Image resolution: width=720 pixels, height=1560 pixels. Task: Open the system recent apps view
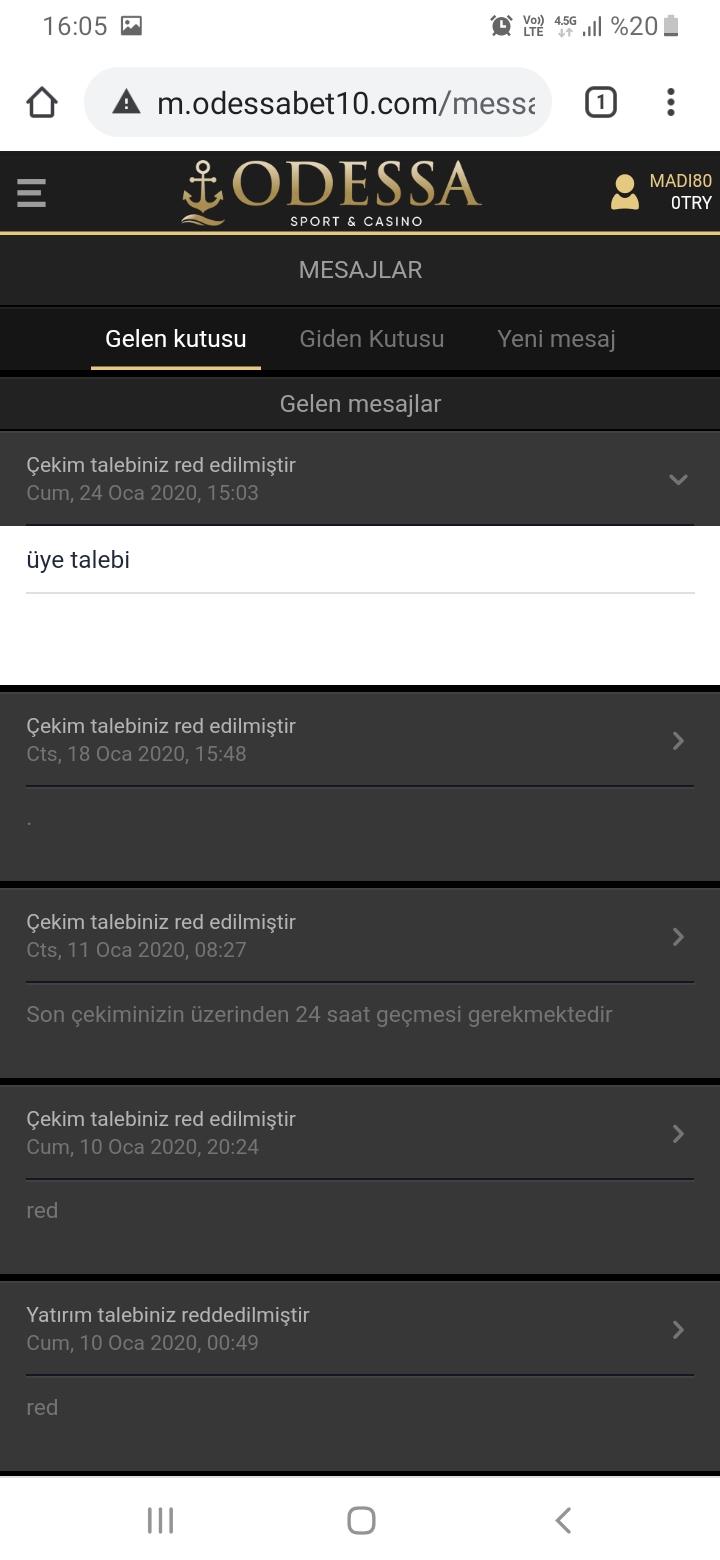(160, 1520)
